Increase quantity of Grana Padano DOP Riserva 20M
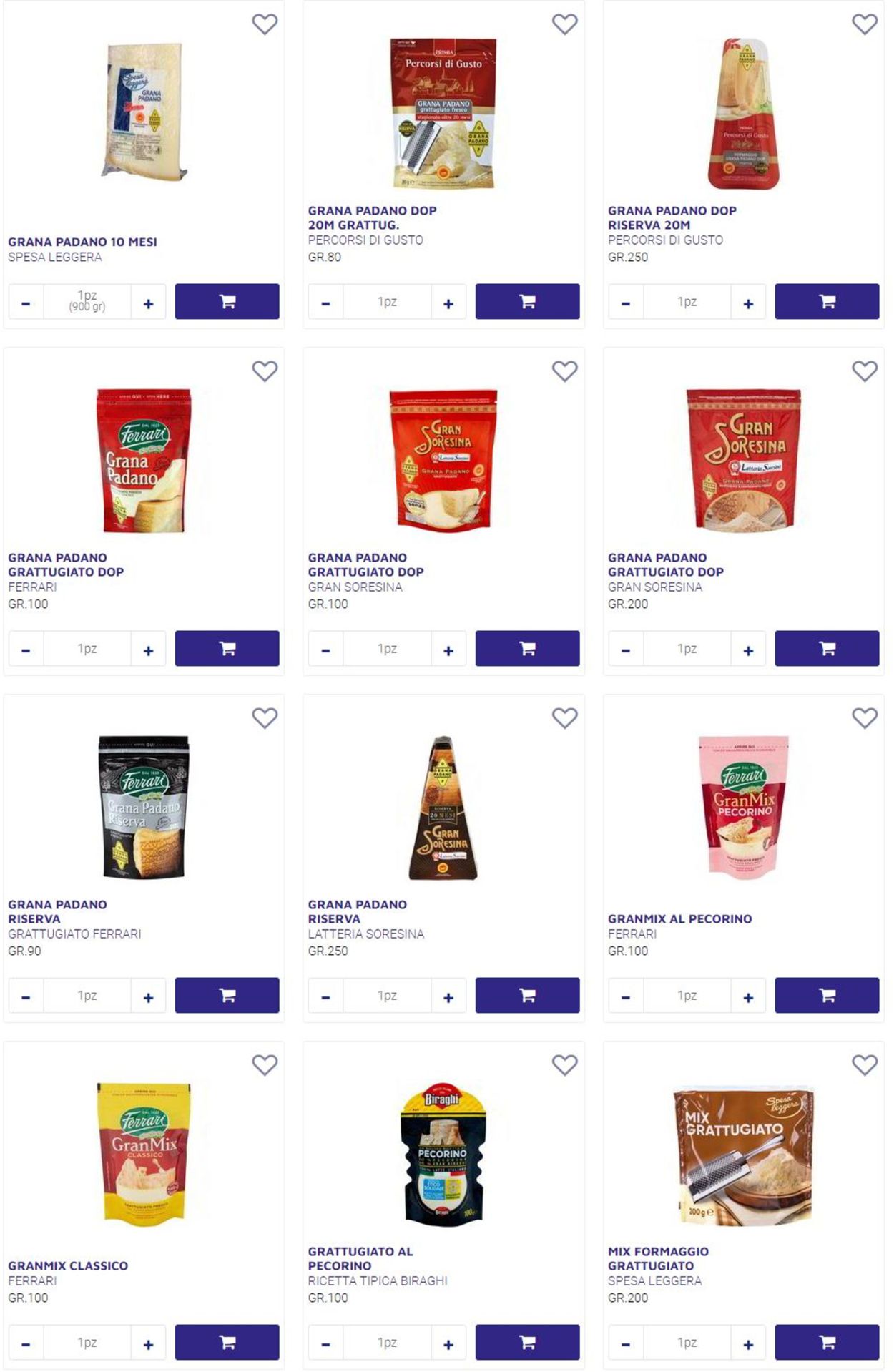Viewport: 894px width, 1372px height. tap(748, 303)
